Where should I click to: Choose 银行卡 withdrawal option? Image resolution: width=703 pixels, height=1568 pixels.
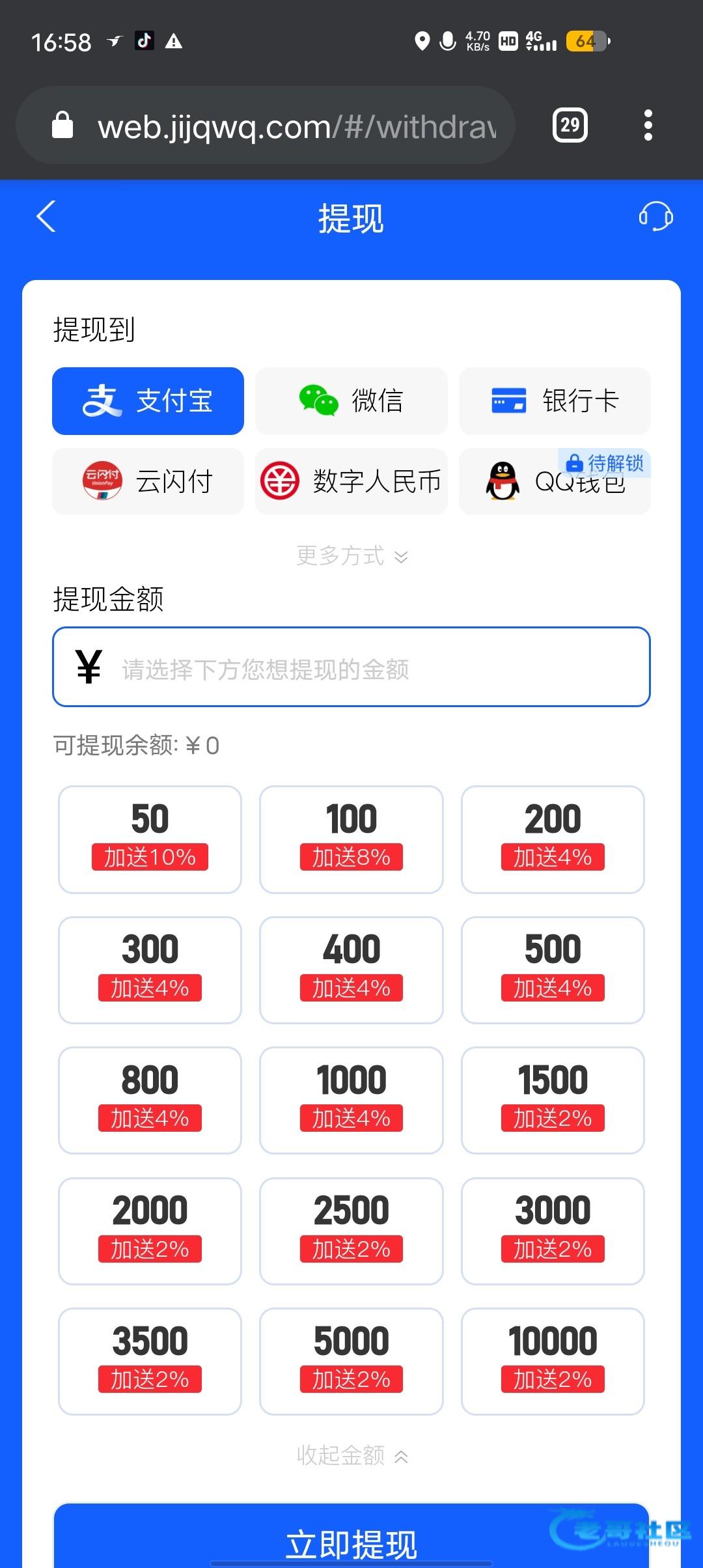555,401
